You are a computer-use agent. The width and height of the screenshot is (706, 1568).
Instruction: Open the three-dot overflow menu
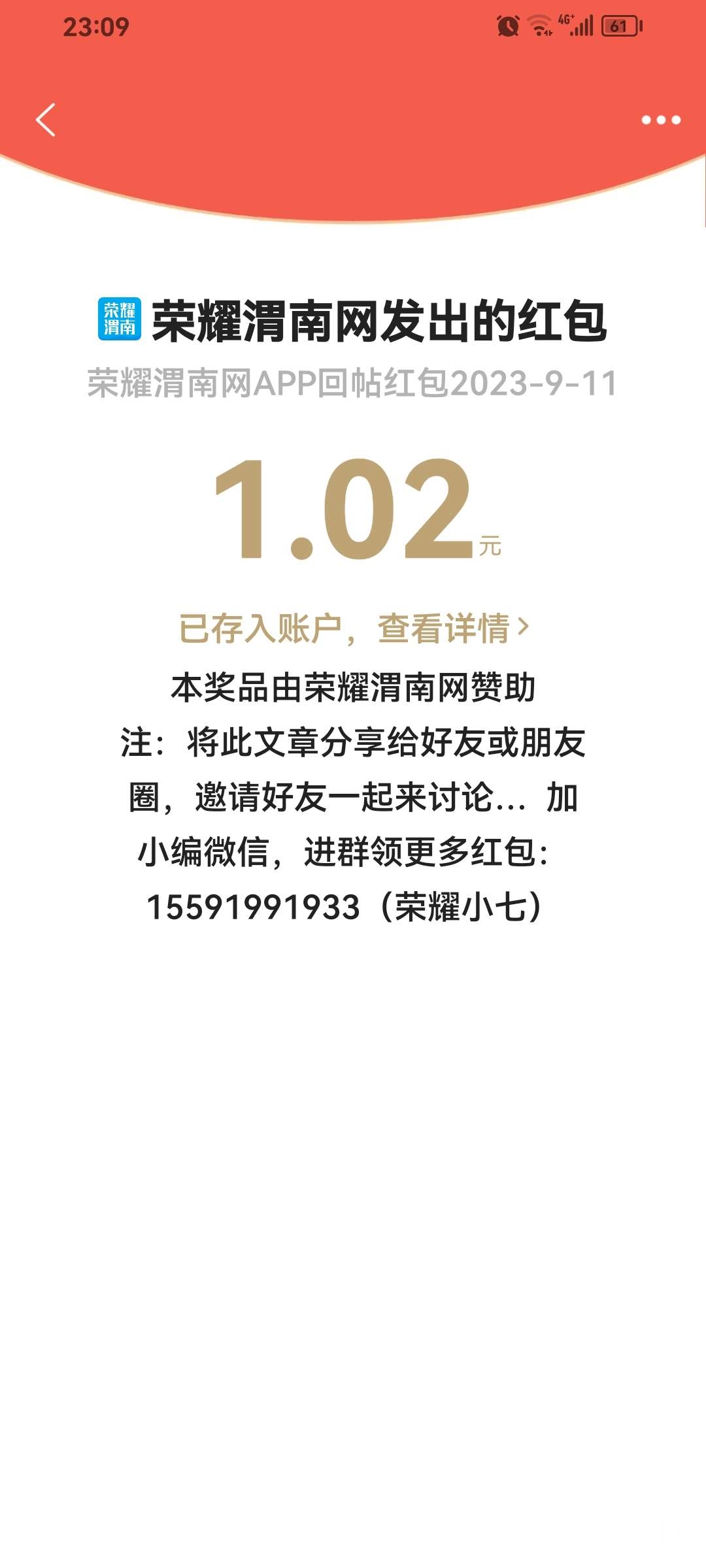pos(661,120)
